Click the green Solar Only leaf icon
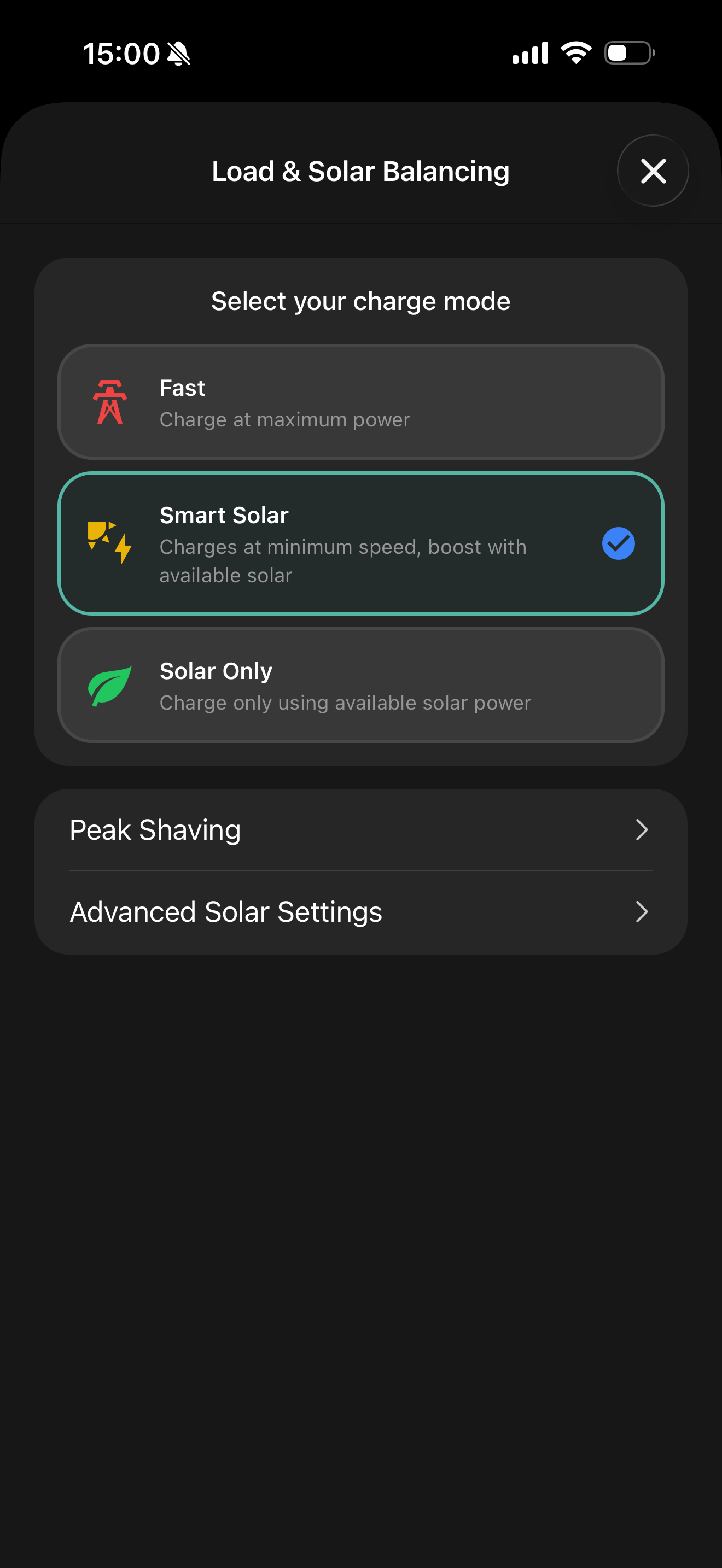Image resolution: width=722 pixels, height=1568 pixels. 109,686
